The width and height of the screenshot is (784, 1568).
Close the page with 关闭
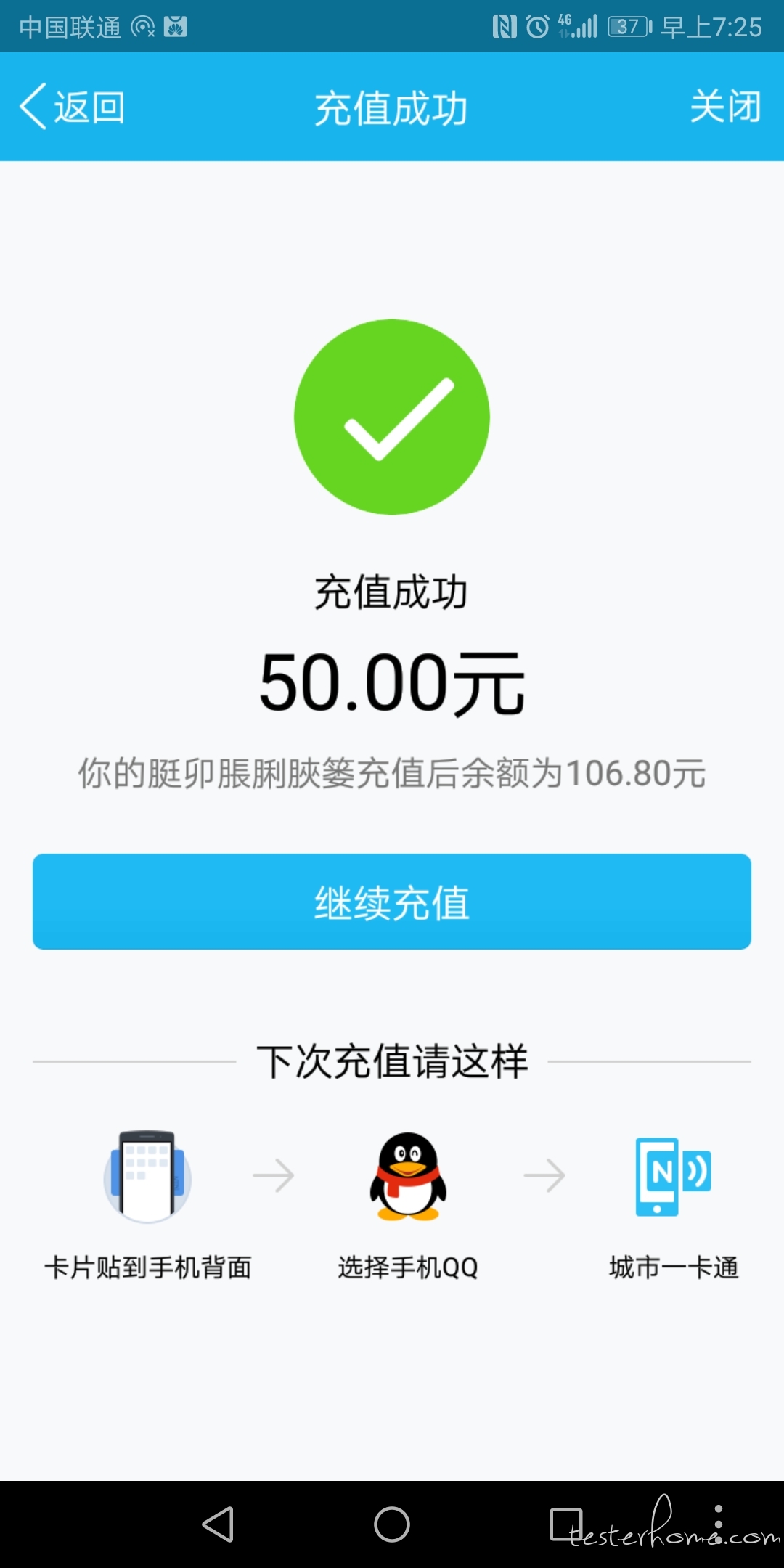click(x=724, y=107)
